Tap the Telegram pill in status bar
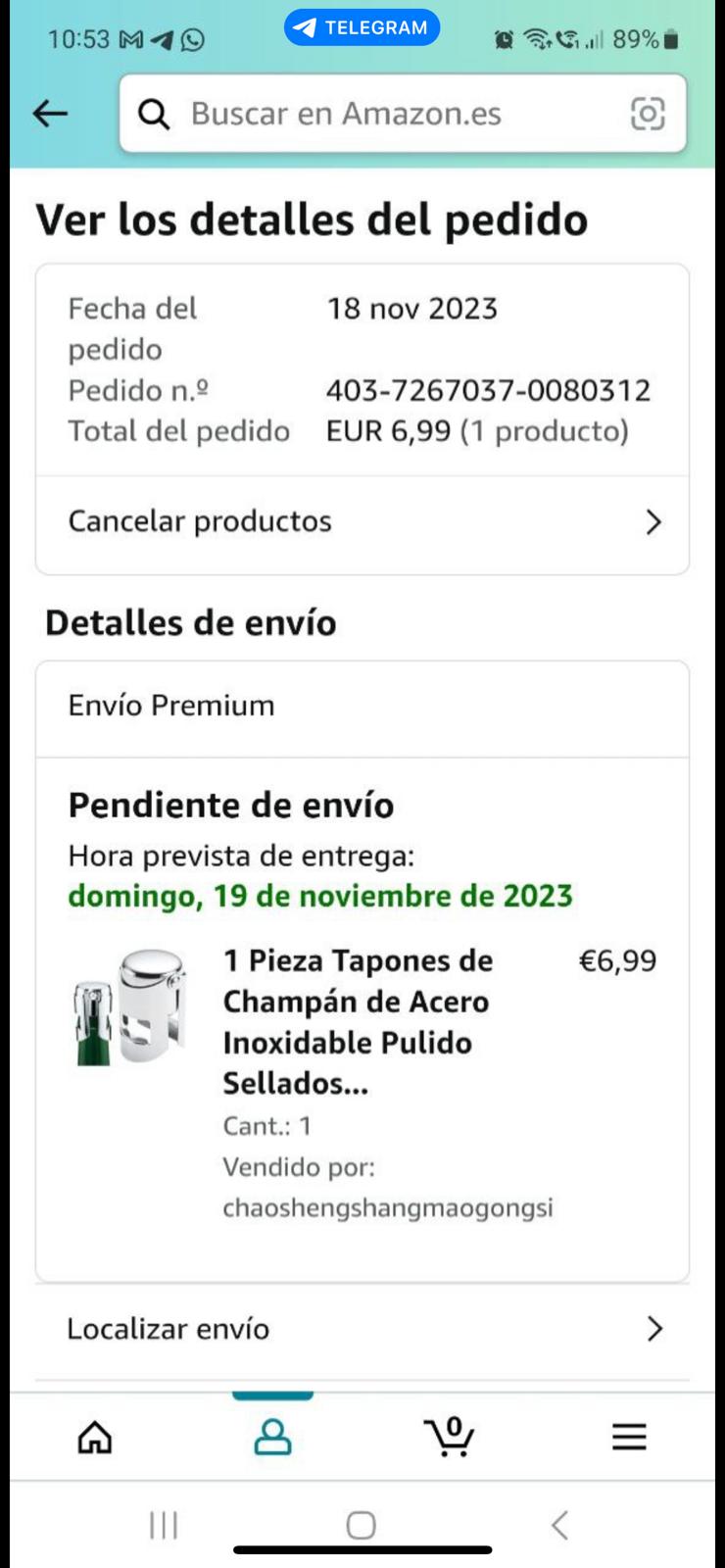The height and width of the screenshot is (1568, 725). pyautogui.click(x=362, y=27)
